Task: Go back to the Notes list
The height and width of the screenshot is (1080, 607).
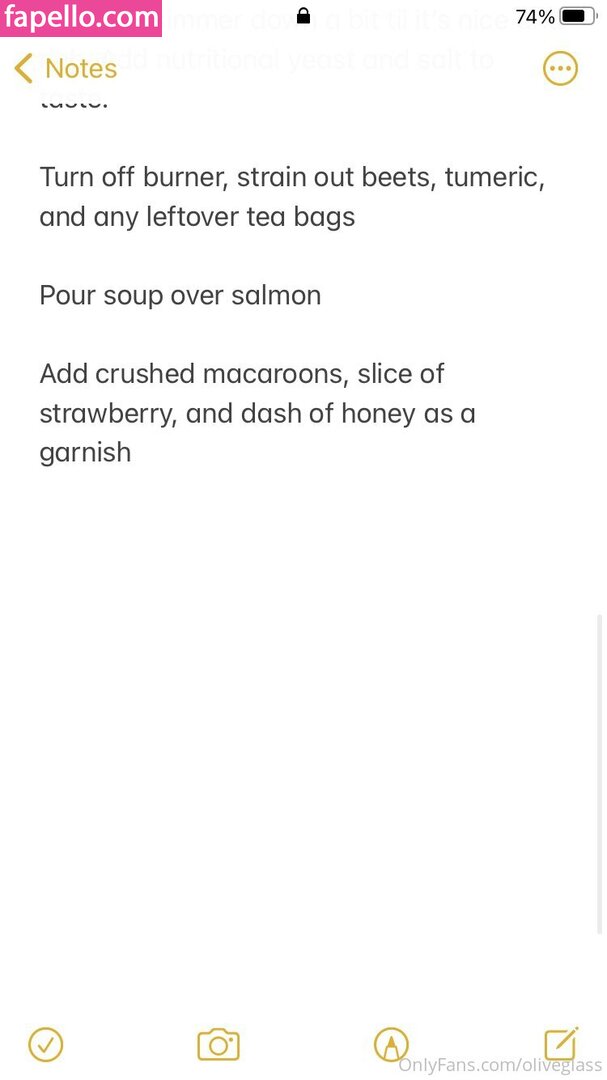Action: (x=65, y=68)
